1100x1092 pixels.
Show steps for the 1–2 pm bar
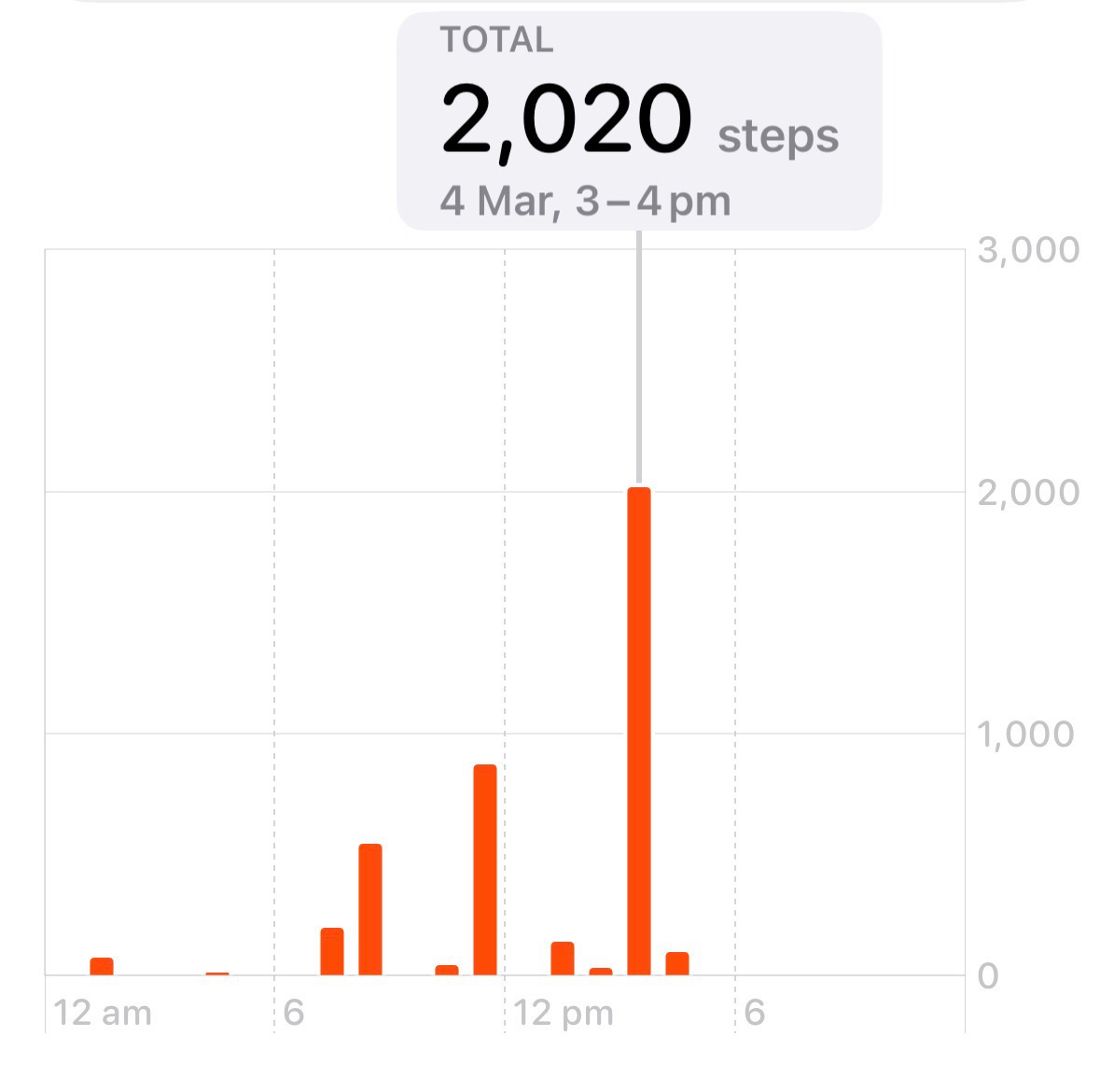(x=563, y=959)
